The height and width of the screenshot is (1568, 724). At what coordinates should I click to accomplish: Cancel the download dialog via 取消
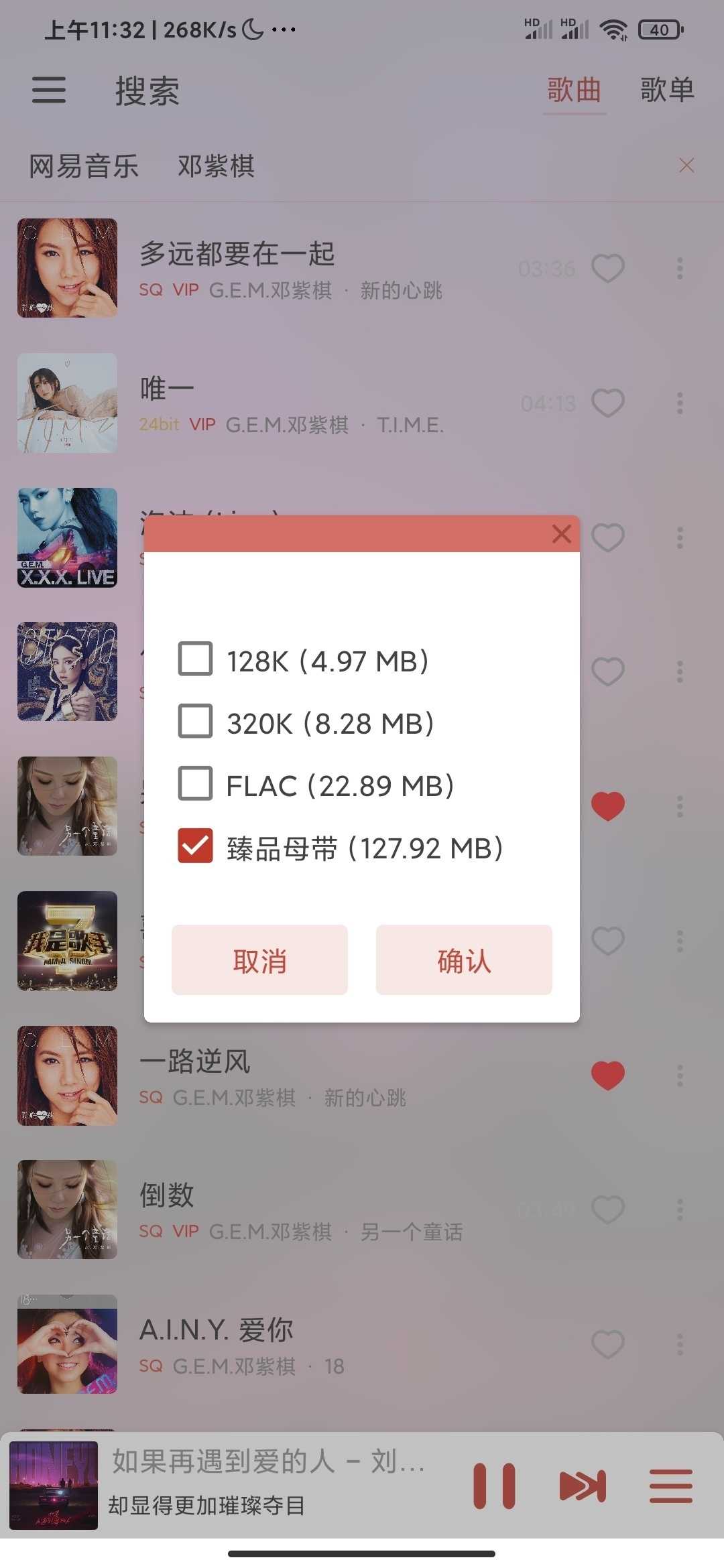[259, 960]
